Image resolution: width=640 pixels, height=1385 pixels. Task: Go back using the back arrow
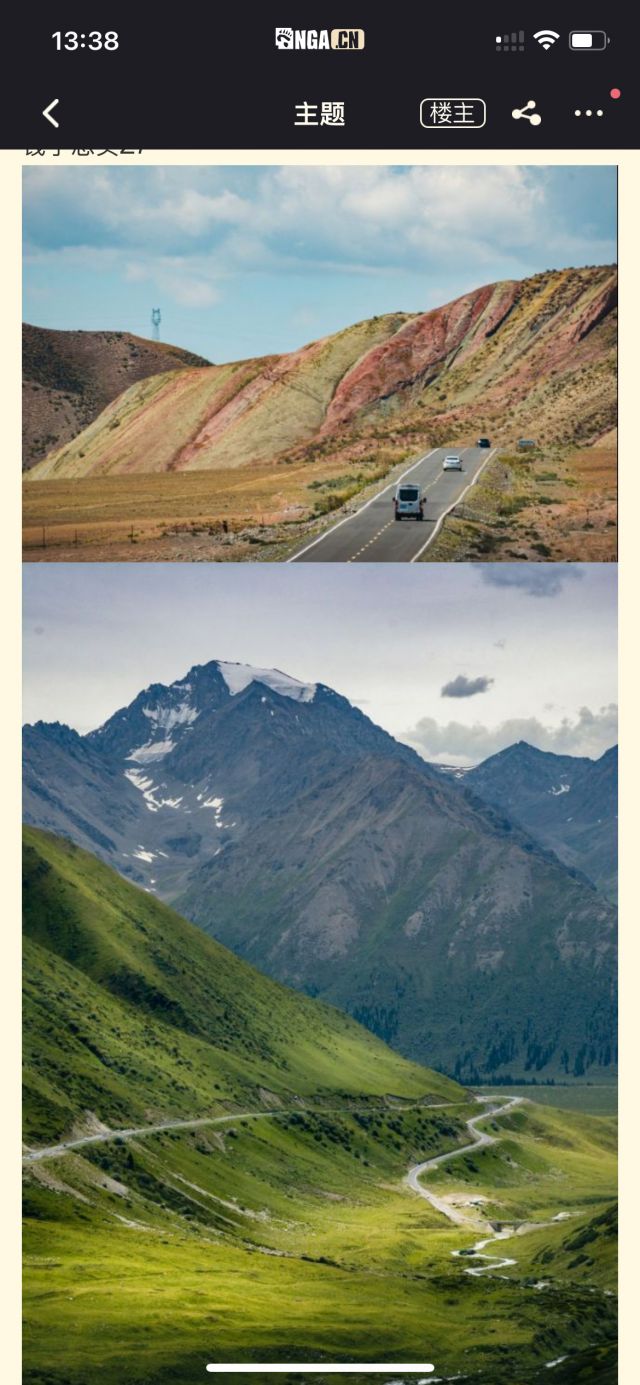pyautogui.click(x=51, y=114)
